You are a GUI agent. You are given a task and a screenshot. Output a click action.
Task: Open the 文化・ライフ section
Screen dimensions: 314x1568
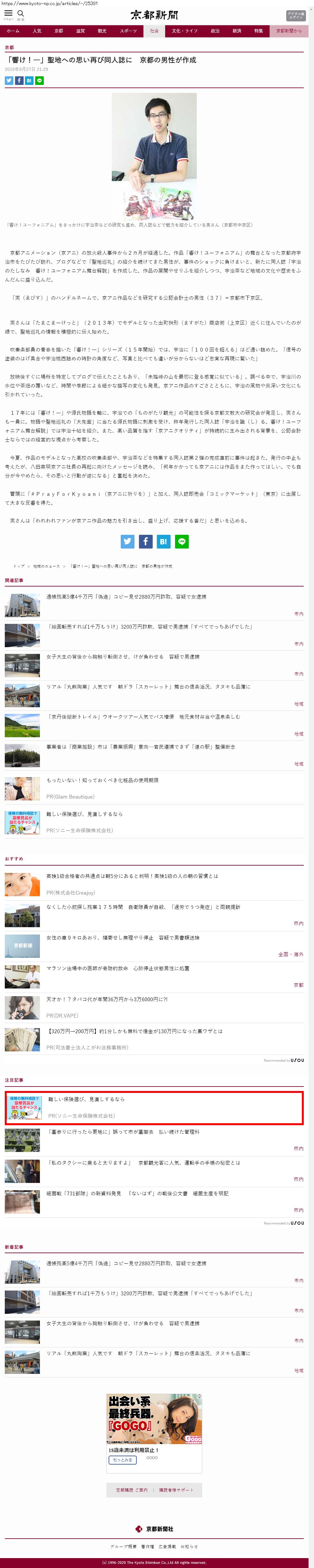point(184,31)
